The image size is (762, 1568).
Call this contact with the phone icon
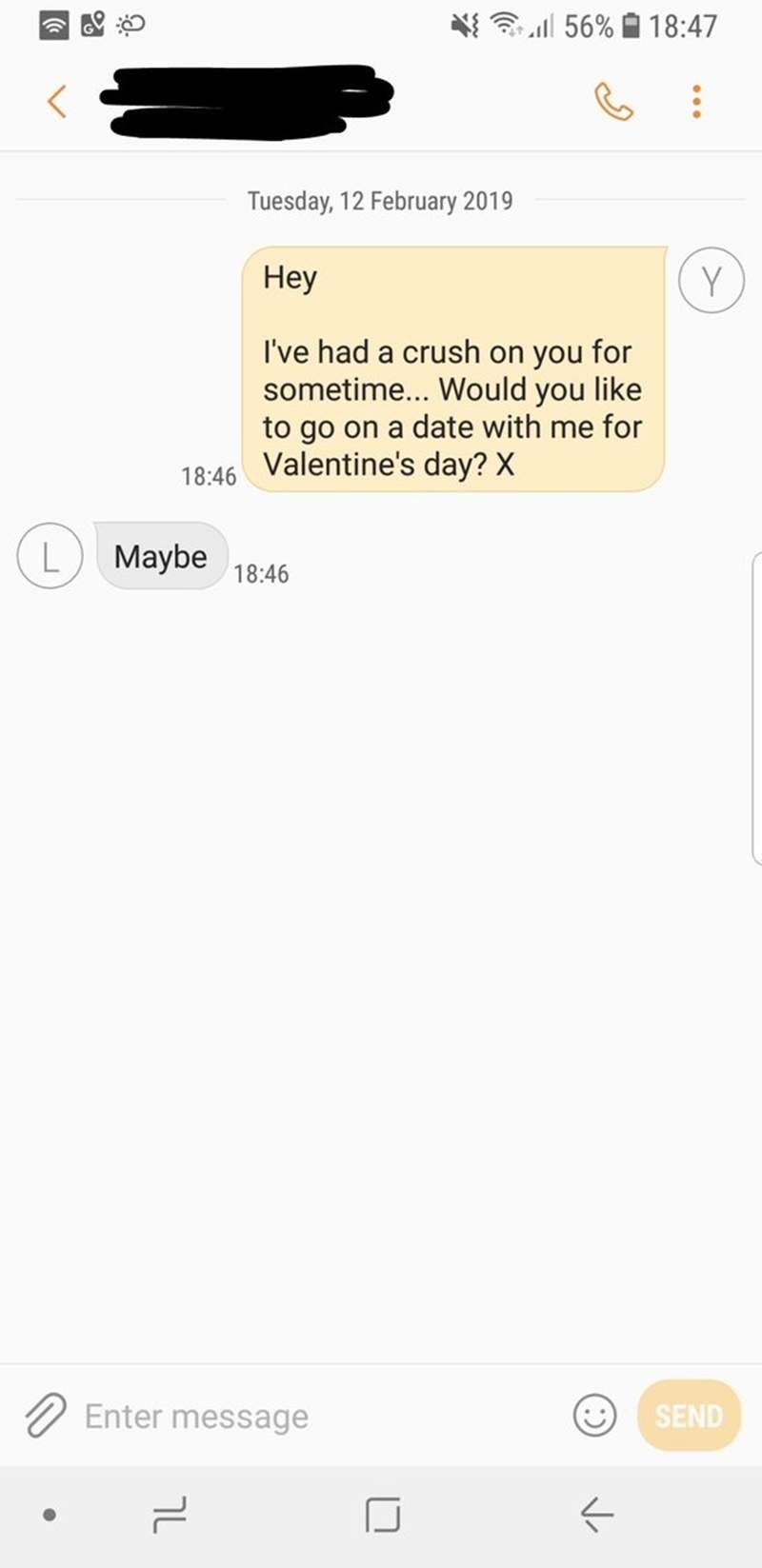(x=613, y=101)
